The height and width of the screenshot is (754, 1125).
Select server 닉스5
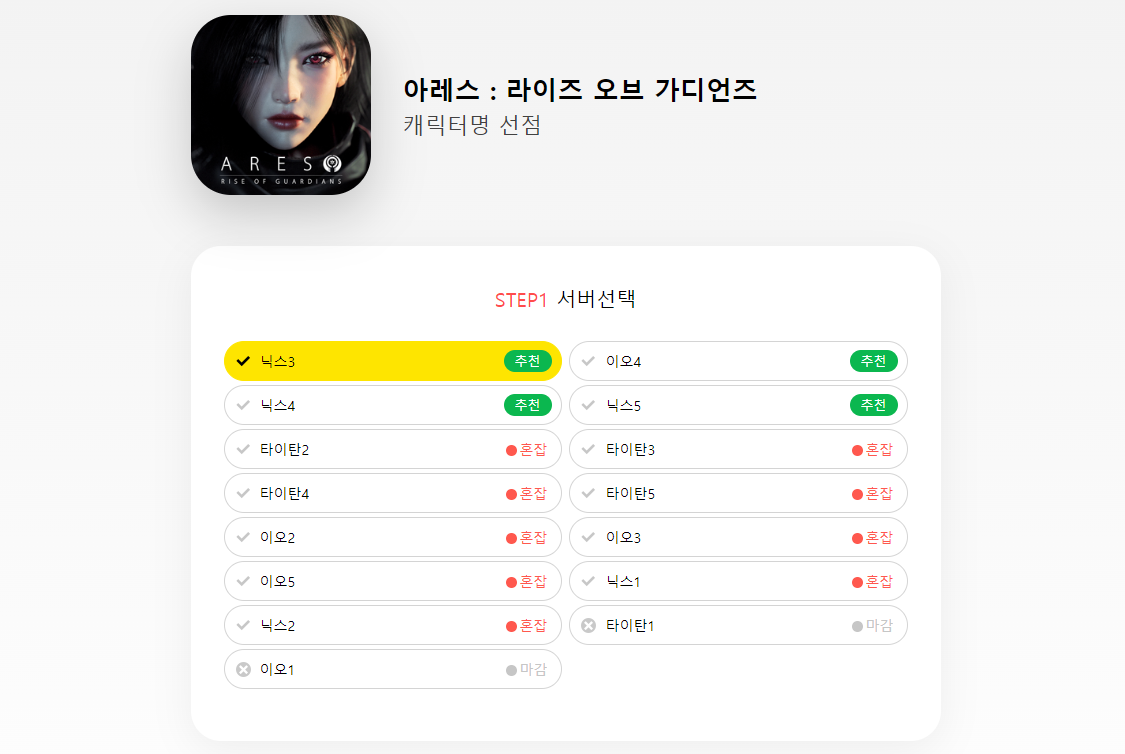(x=738, y=405)
